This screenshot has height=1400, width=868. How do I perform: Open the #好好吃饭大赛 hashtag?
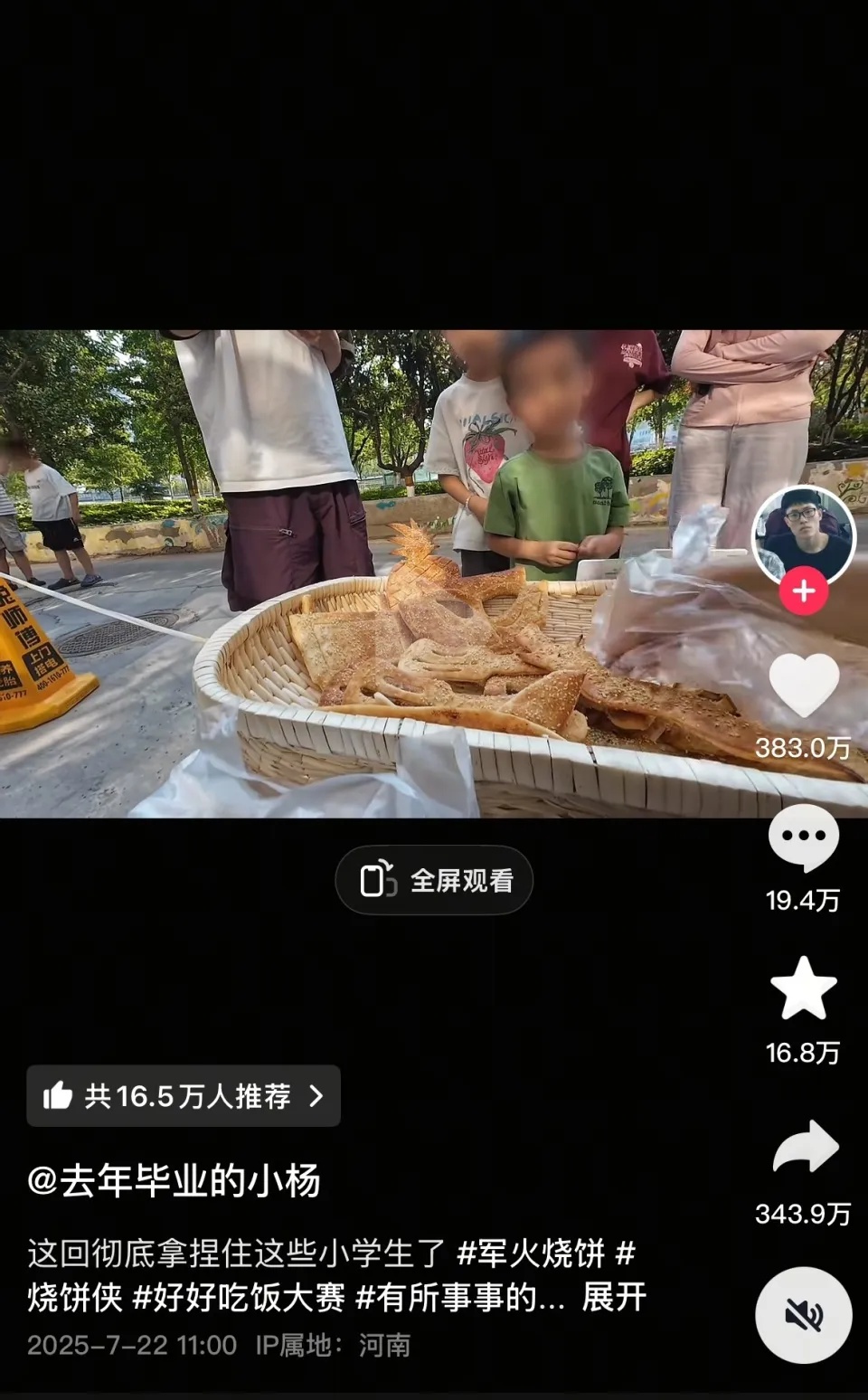point(239,1297)
